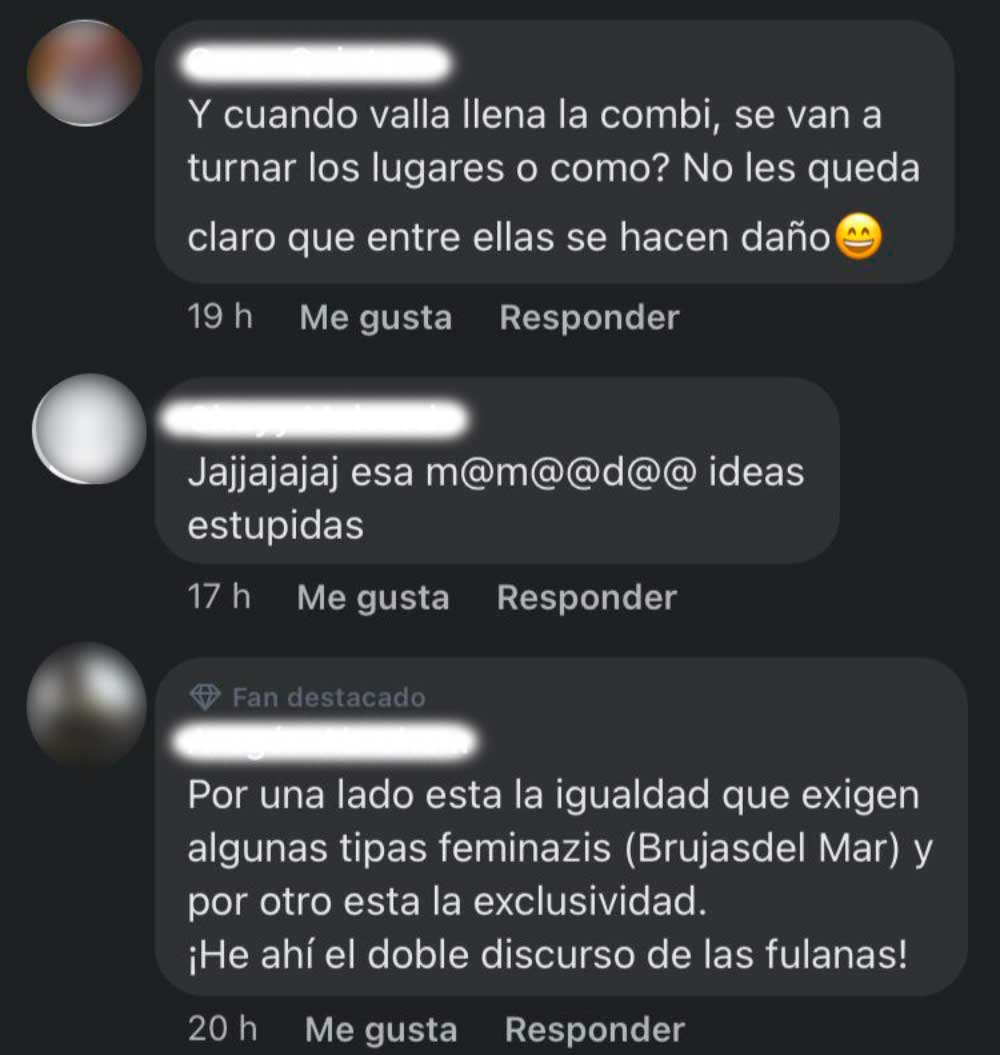Like the Fan destacado comment

[381, 1030]
